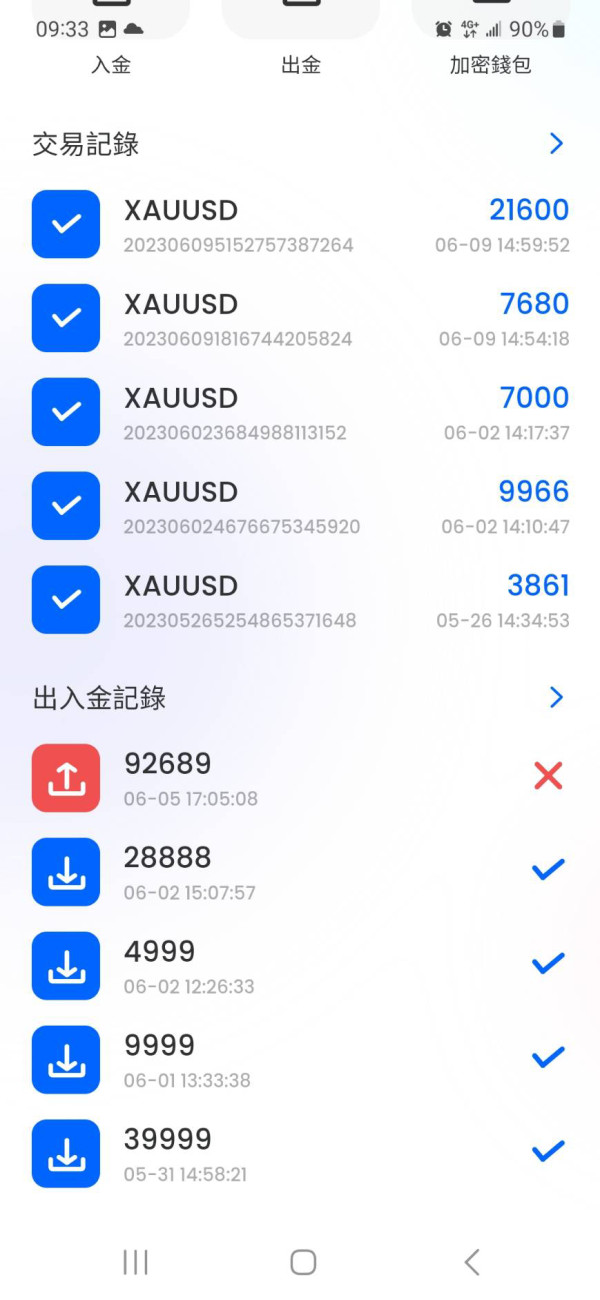Select the XAUUSD trade worth 9966
600x1300 pixels.
click(x=300, y=506)
